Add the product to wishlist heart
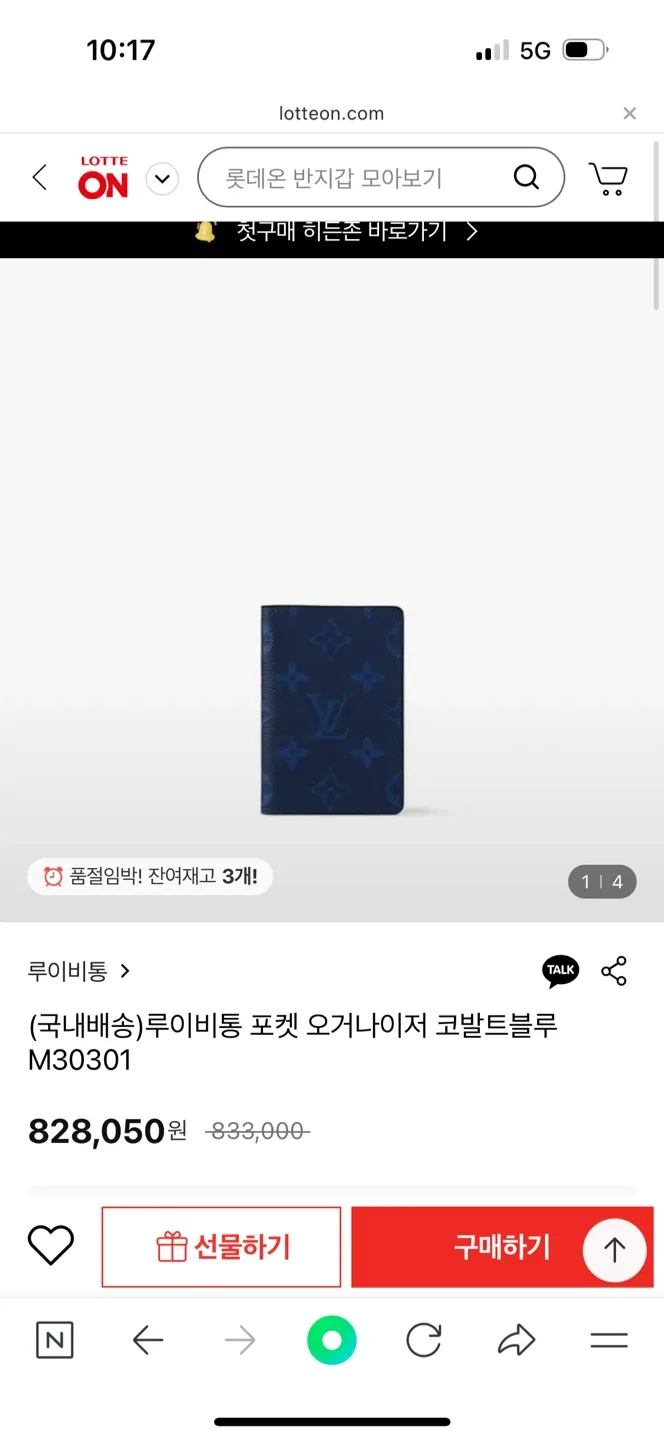 (50, 1246)
